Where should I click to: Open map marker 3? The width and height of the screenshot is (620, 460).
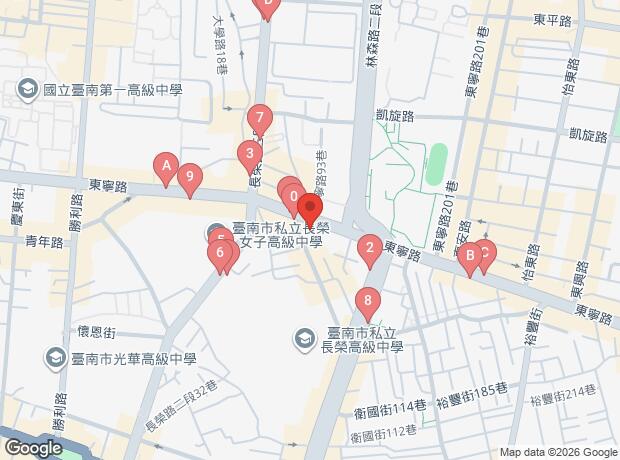point(249,154)
